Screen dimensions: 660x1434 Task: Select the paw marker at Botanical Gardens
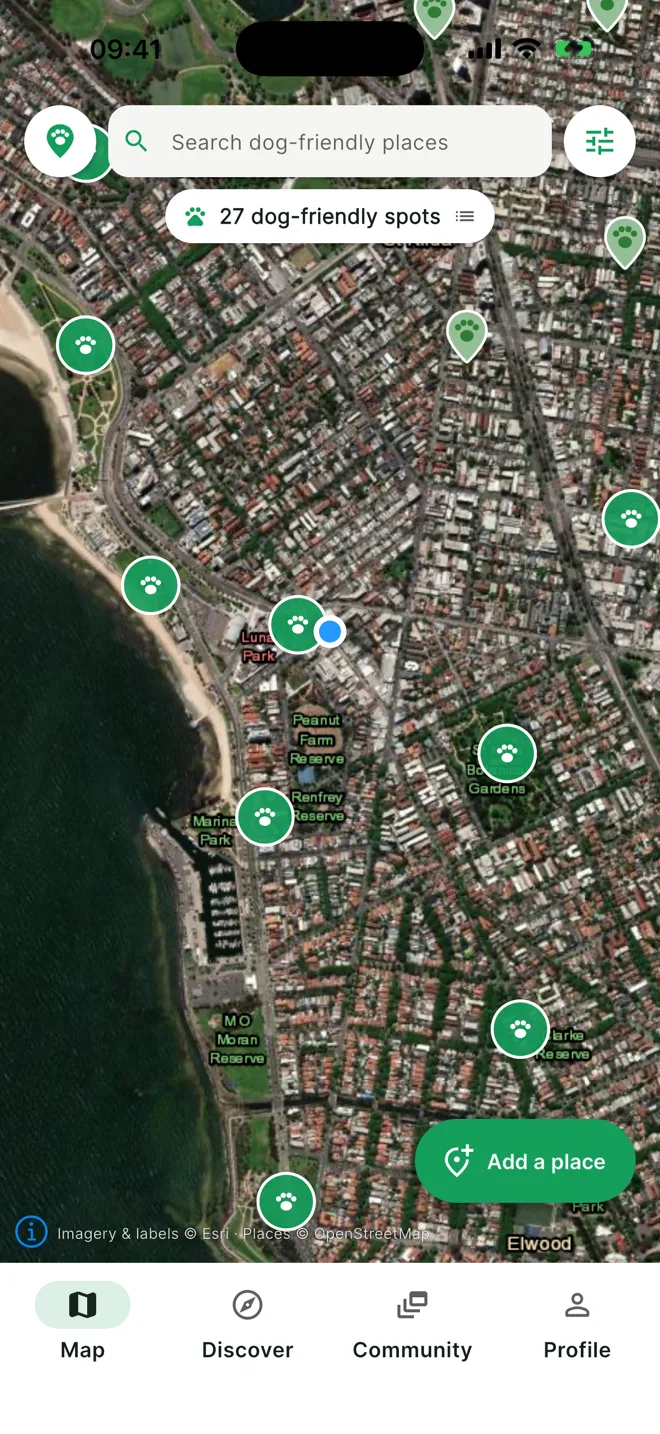pos(507,753)
